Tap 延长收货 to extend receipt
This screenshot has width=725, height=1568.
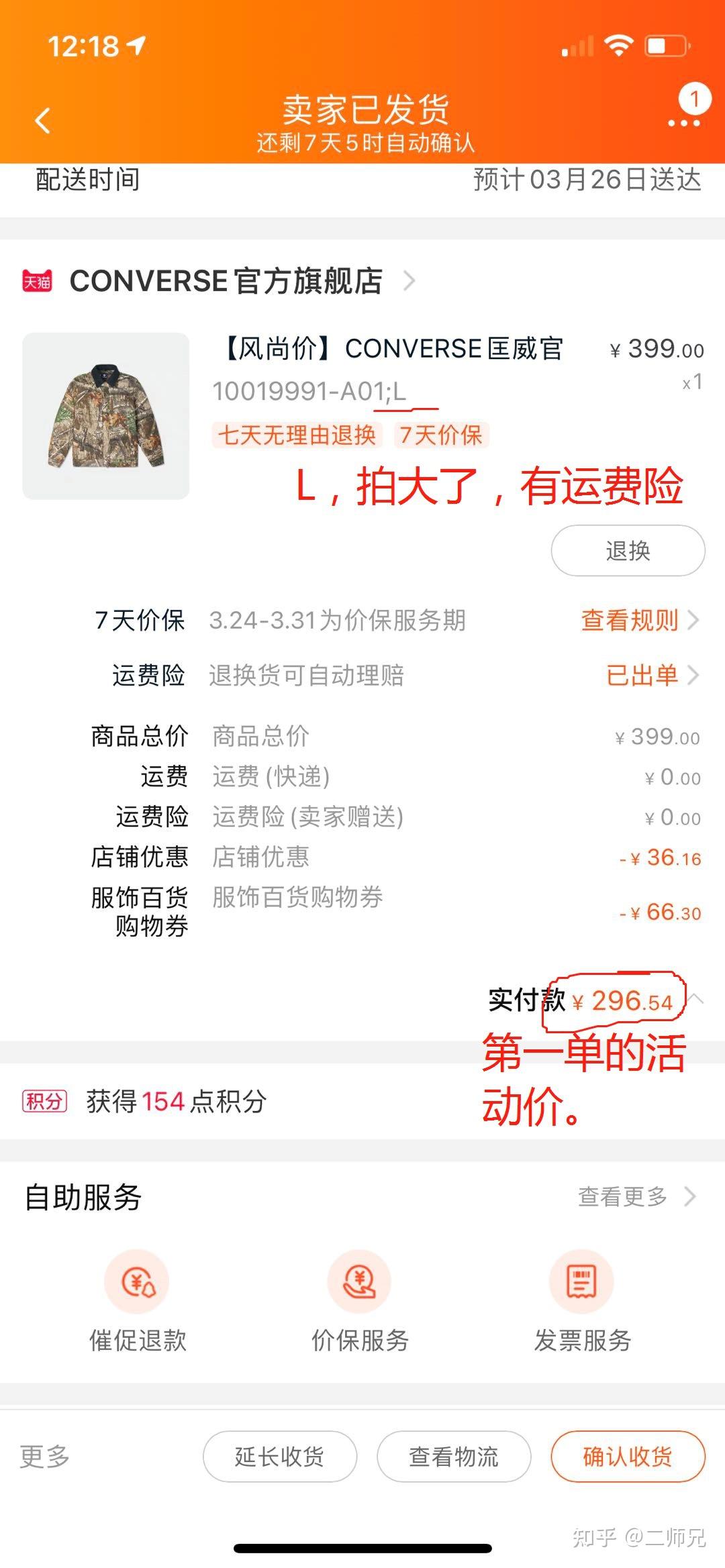279,1457
